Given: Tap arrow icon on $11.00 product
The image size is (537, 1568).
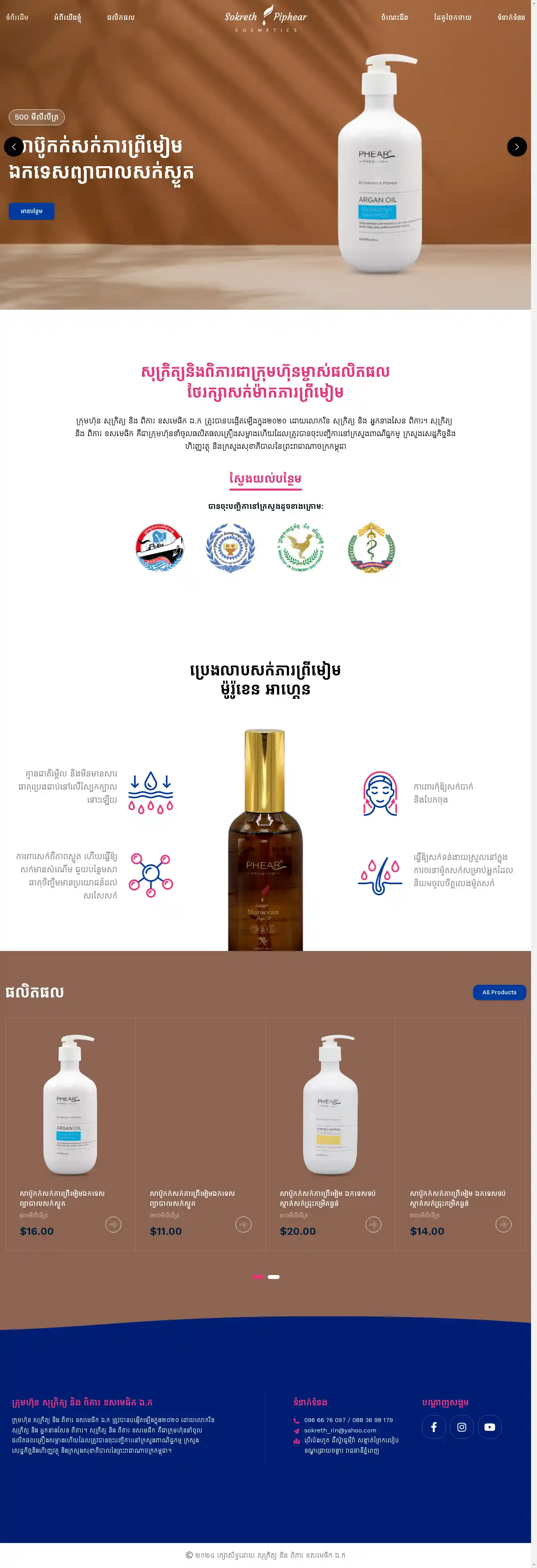Looking at the screenshot, I should [x=243, y=1224].
